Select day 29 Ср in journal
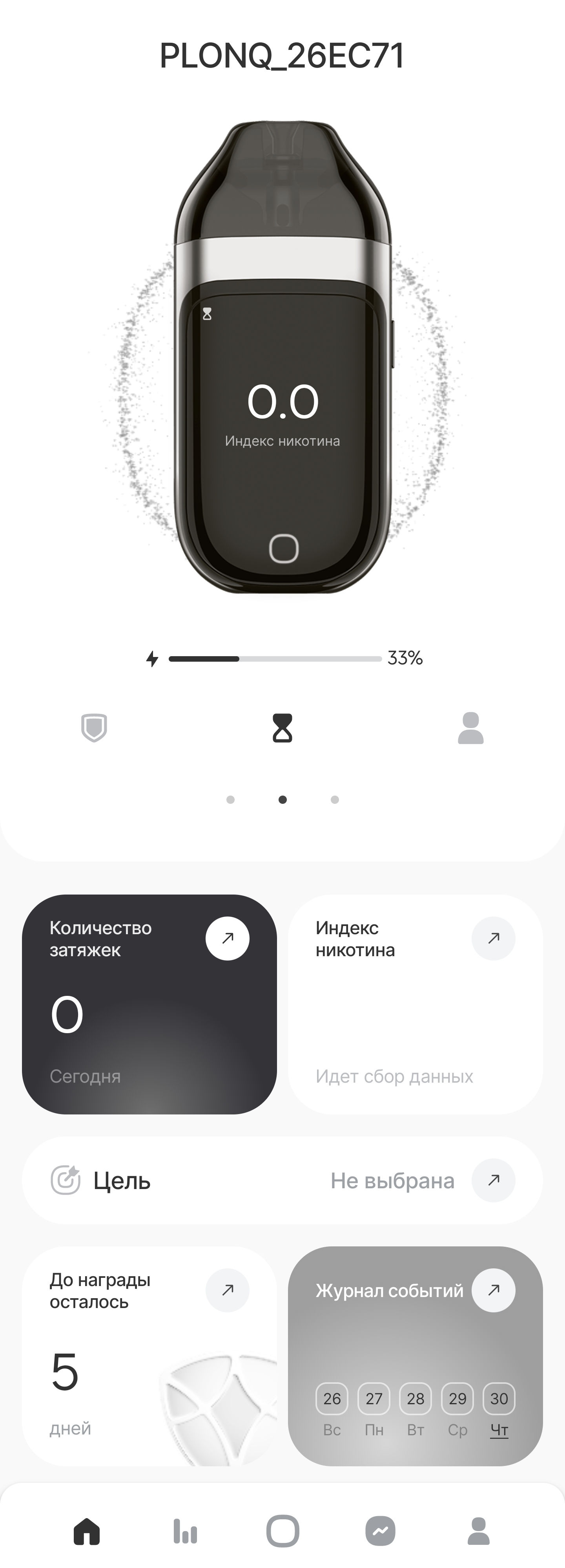This screenshot has height=1568, width=565. click(457, 1399)
